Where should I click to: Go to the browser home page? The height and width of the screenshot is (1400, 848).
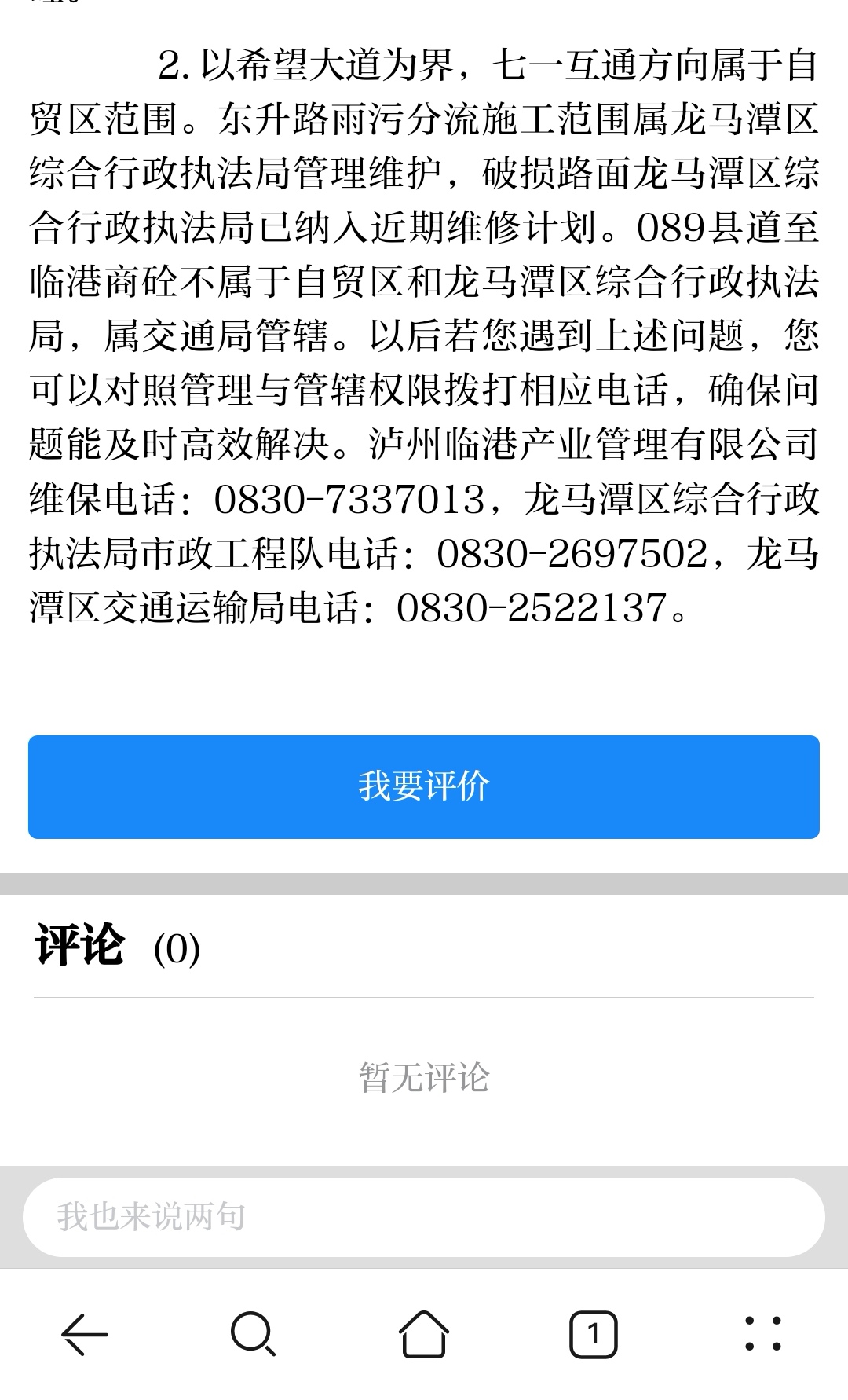(x=424, y=1334)
